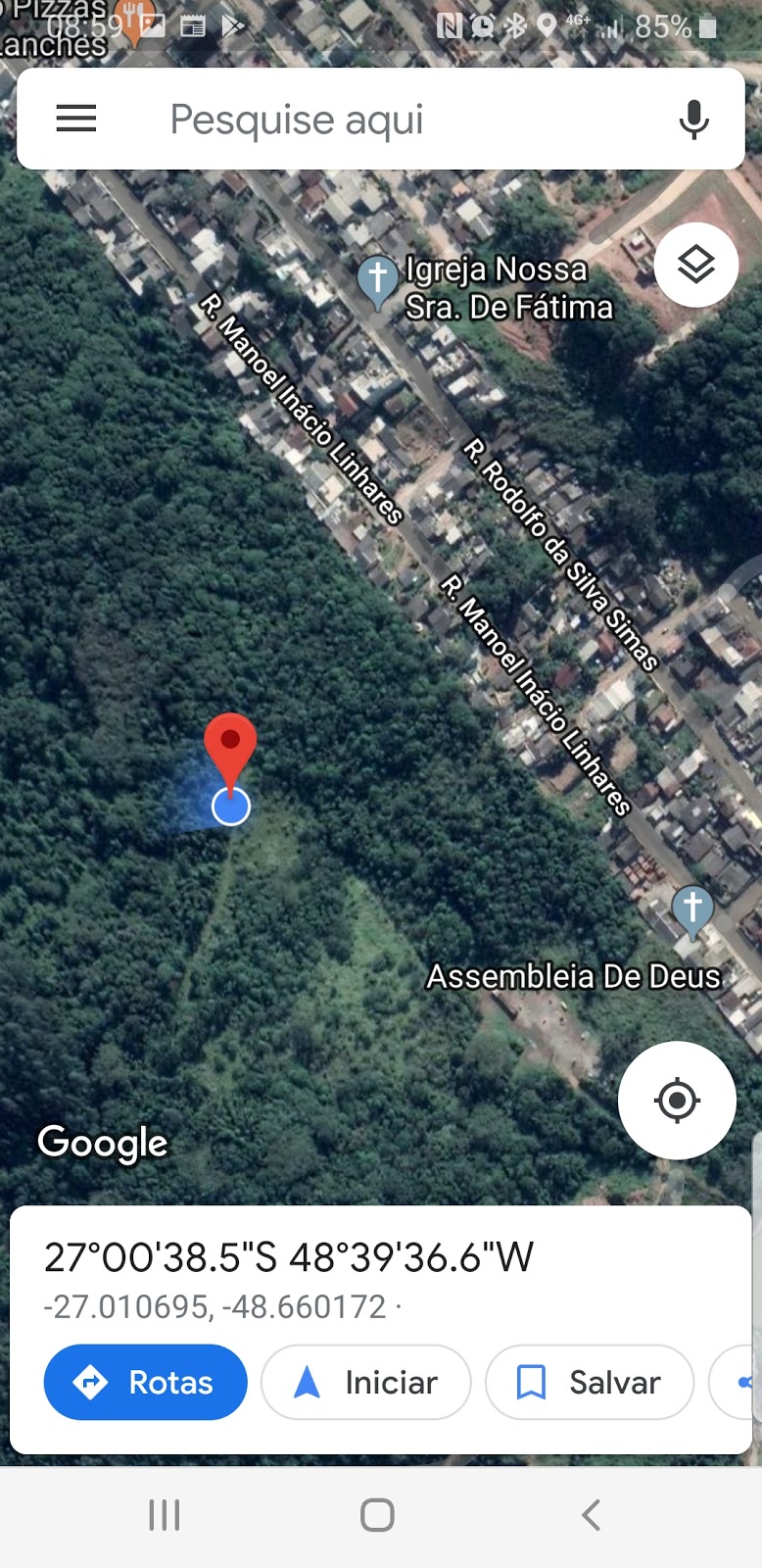The image size is (762, 1568).
Task: Save this location with Salvar
Action: click(x=589, y=1382)
